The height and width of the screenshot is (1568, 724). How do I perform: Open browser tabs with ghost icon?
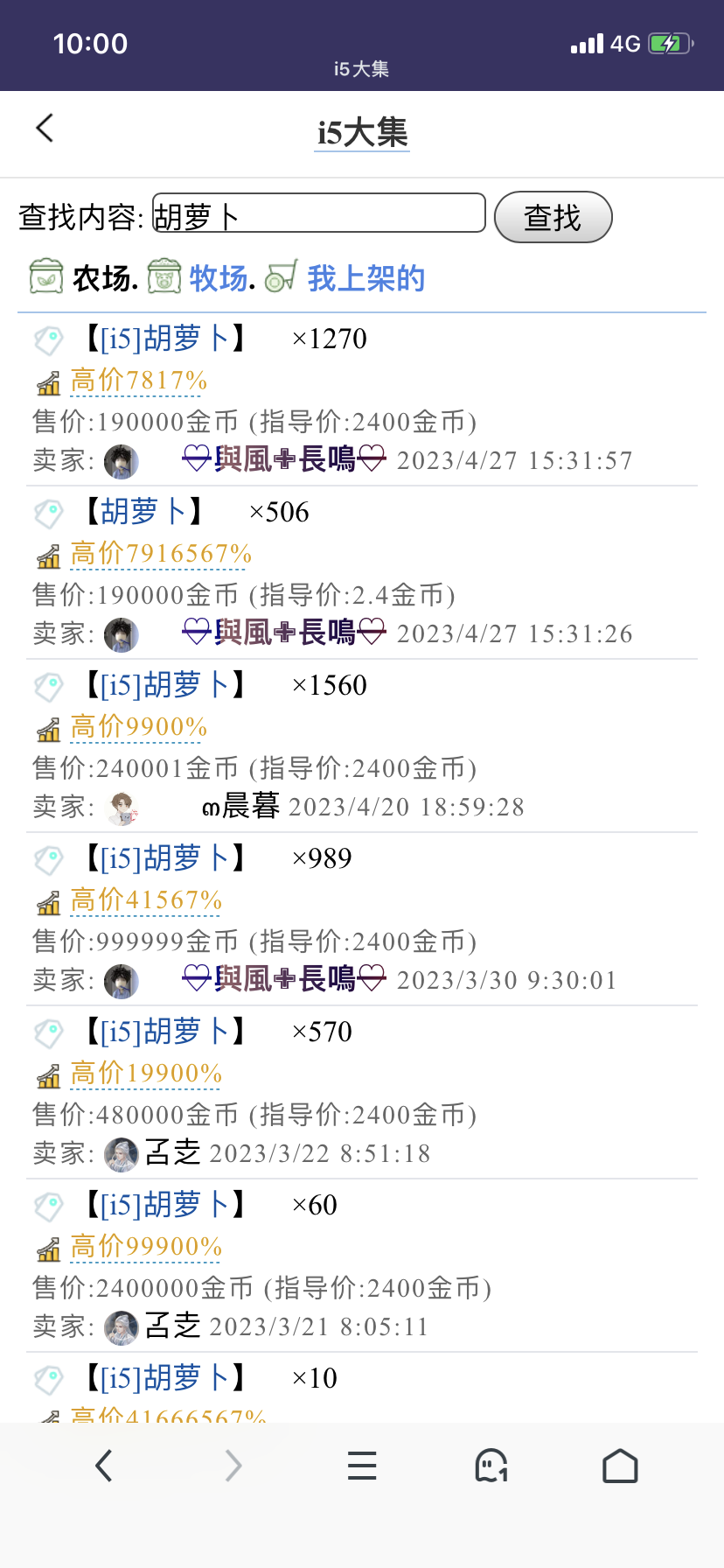[x=491, y=1465]
